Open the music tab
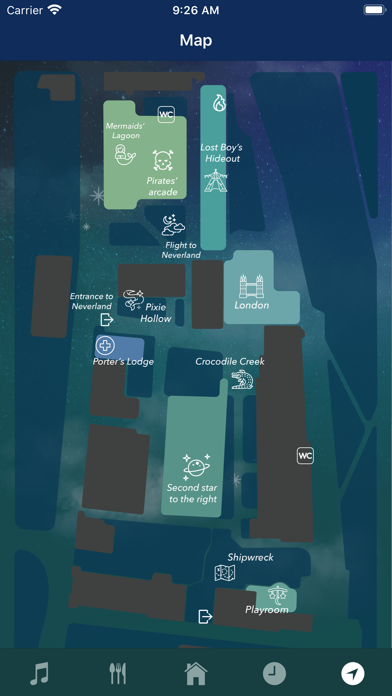Image resolution: width=392 pixels, height=696 pixels. (39, 674)
